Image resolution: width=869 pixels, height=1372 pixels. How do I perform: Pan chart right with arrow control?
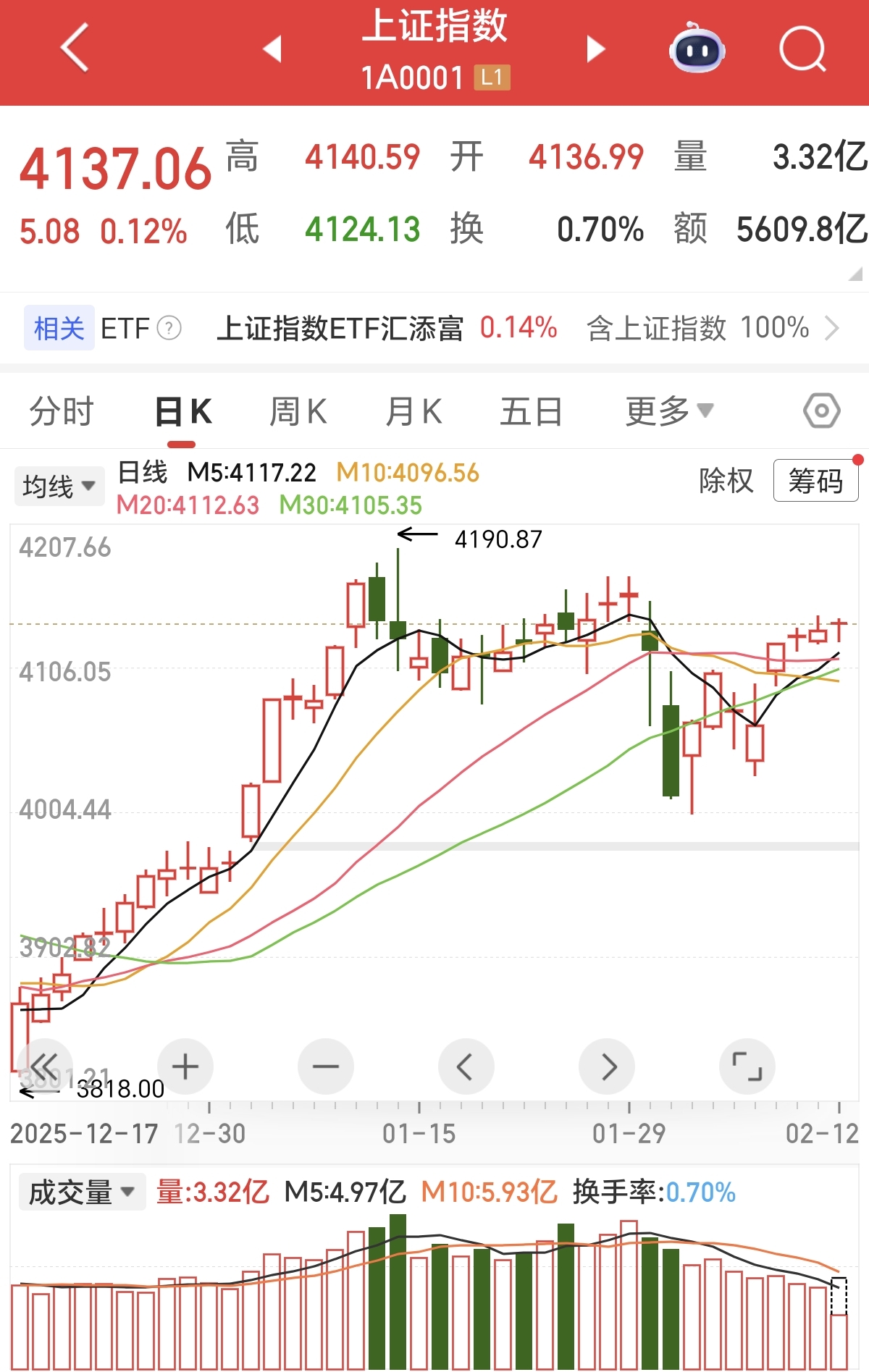(x=607, y=1066)
